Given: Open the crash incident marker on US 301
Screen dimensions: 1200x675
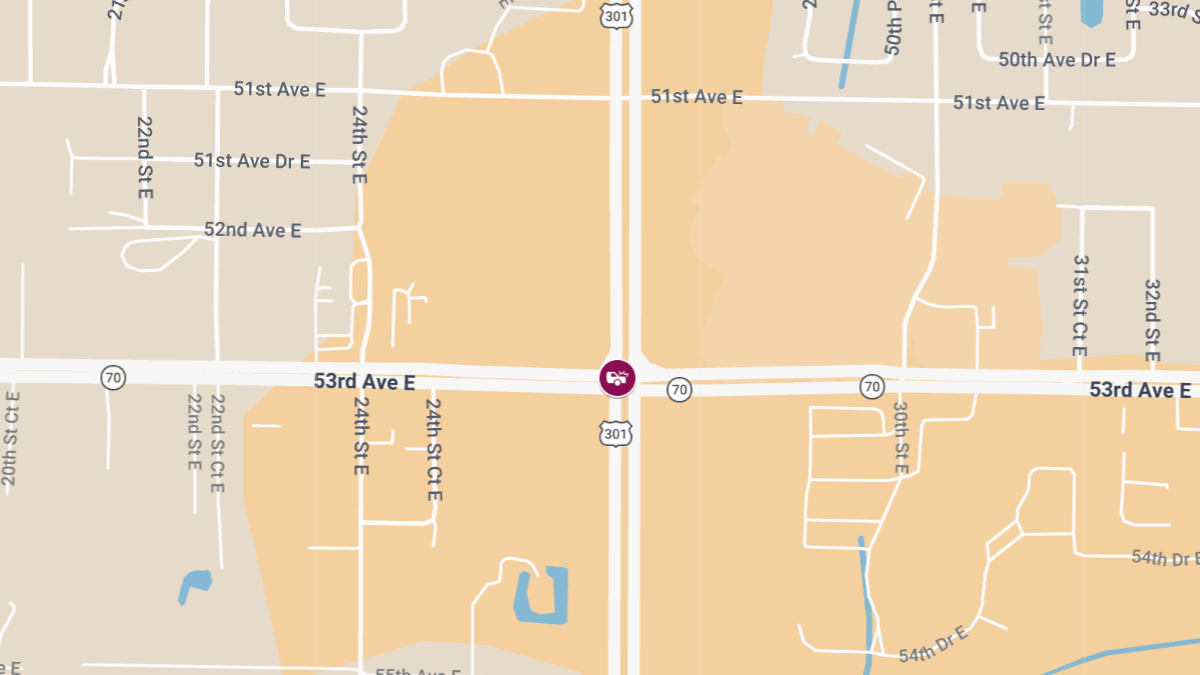Looking at the screenshot, I should coord(617,377).
